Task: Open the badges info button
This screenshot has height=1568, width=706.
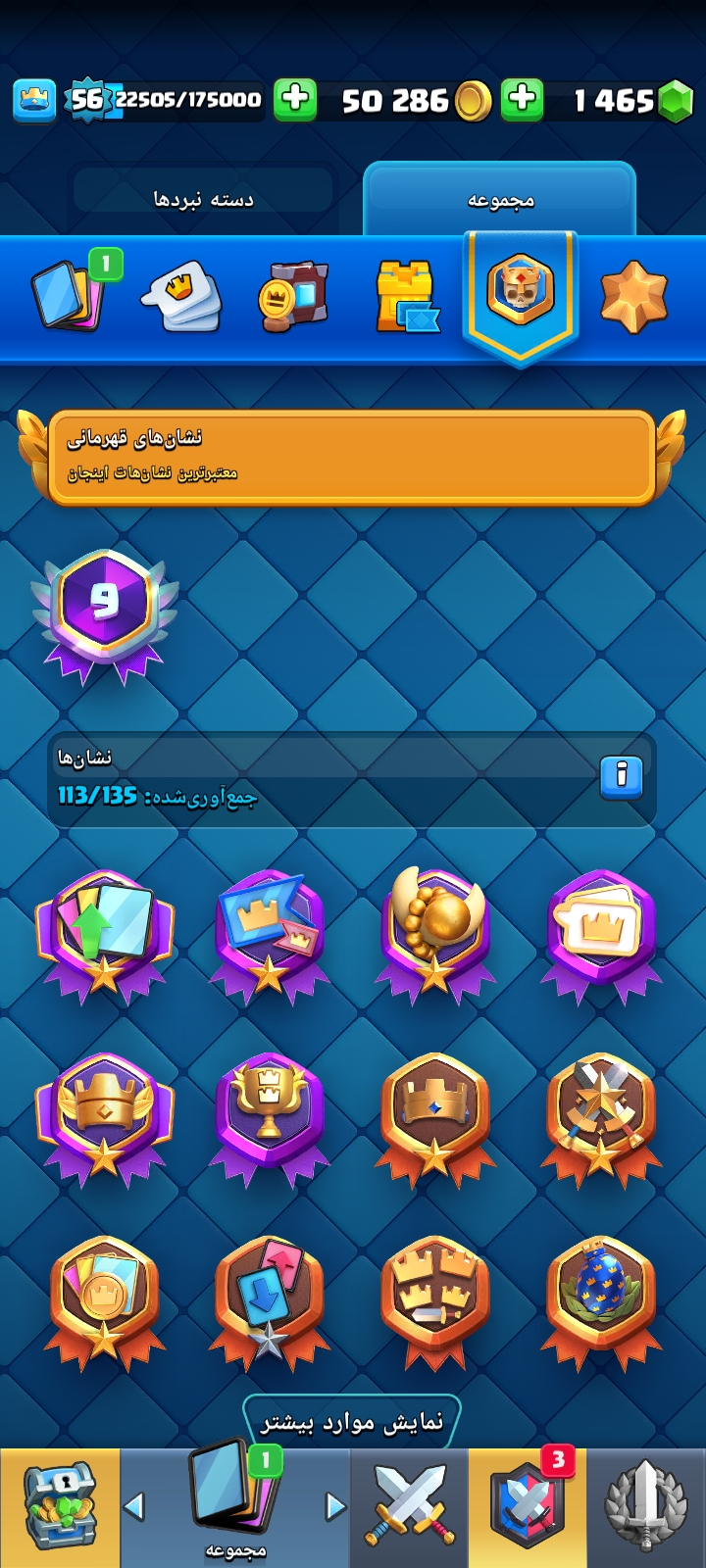Action: [x=621, y=778]
